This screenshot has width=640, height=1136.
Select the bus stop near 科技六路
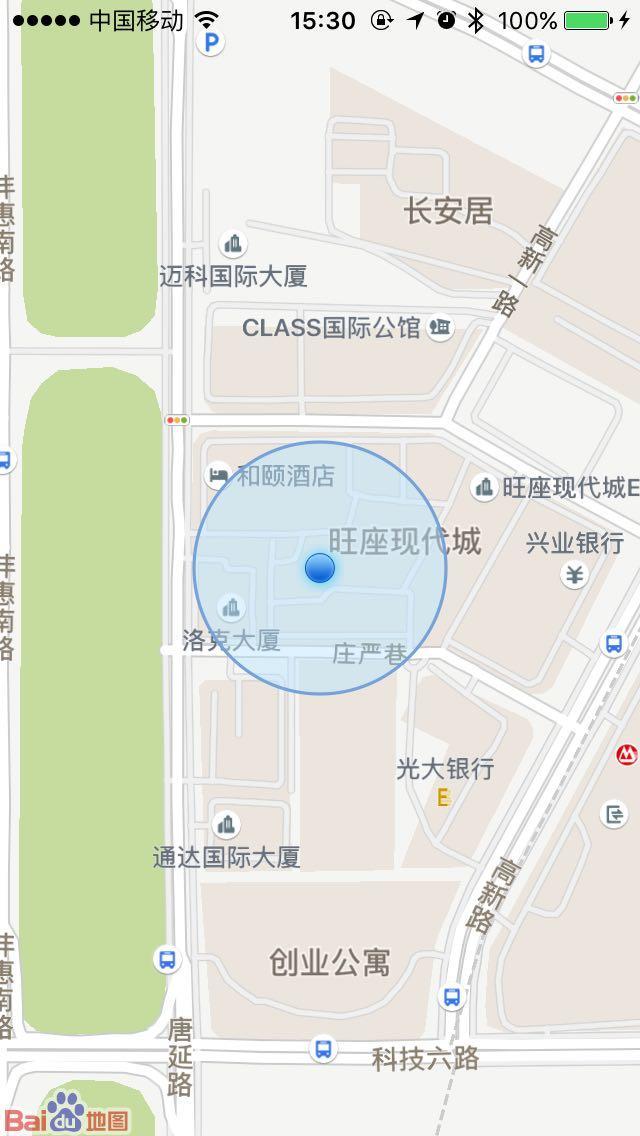[x=323, y=1049]
